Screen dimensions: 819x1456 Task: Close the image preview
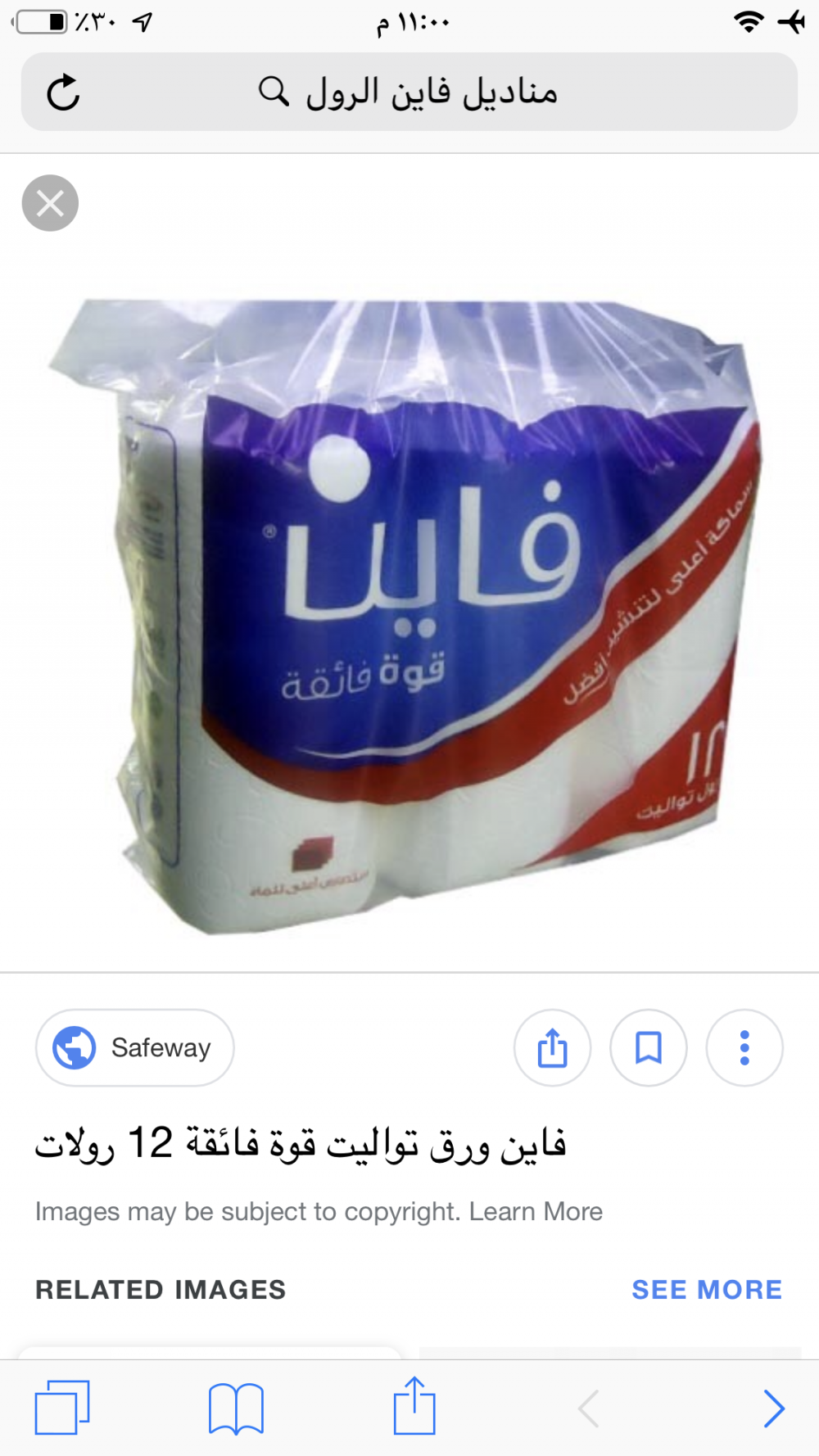[x=50, y=203]
